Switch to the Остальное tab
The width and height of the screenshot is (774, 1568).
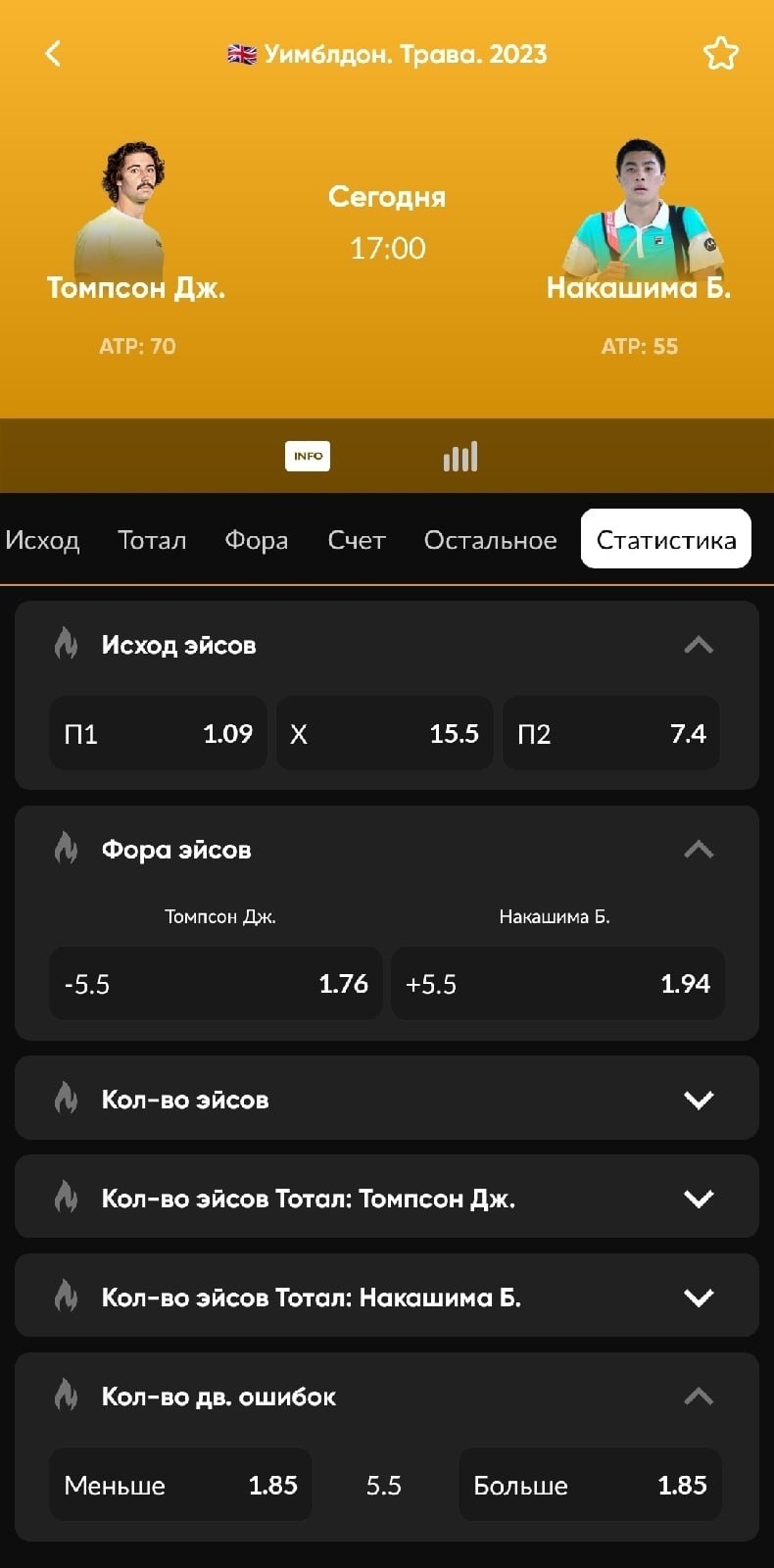(x=490, y=540)
